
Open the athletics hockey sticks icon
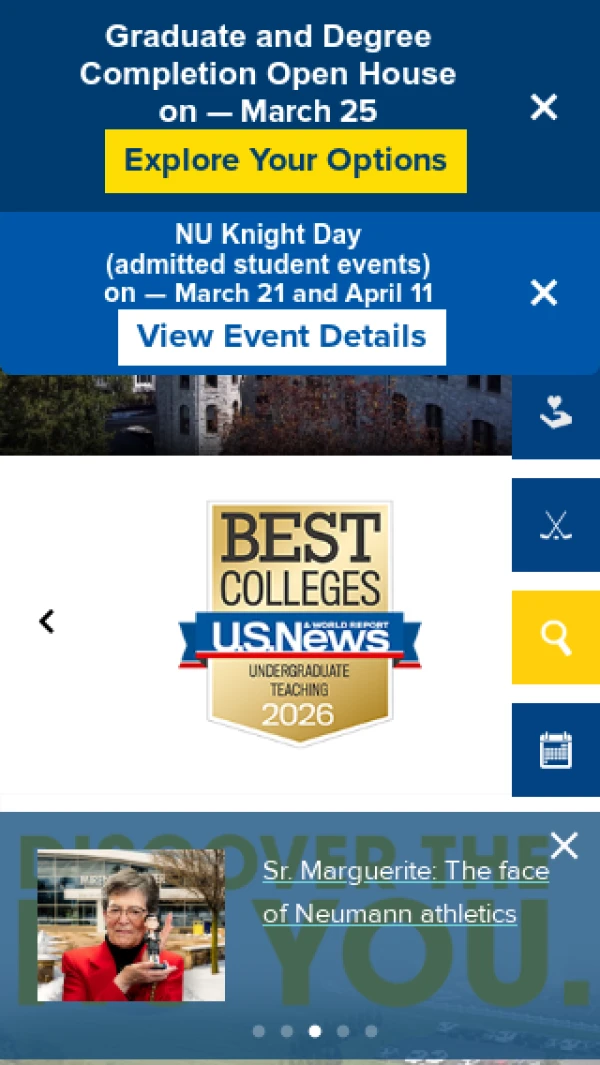555,525
